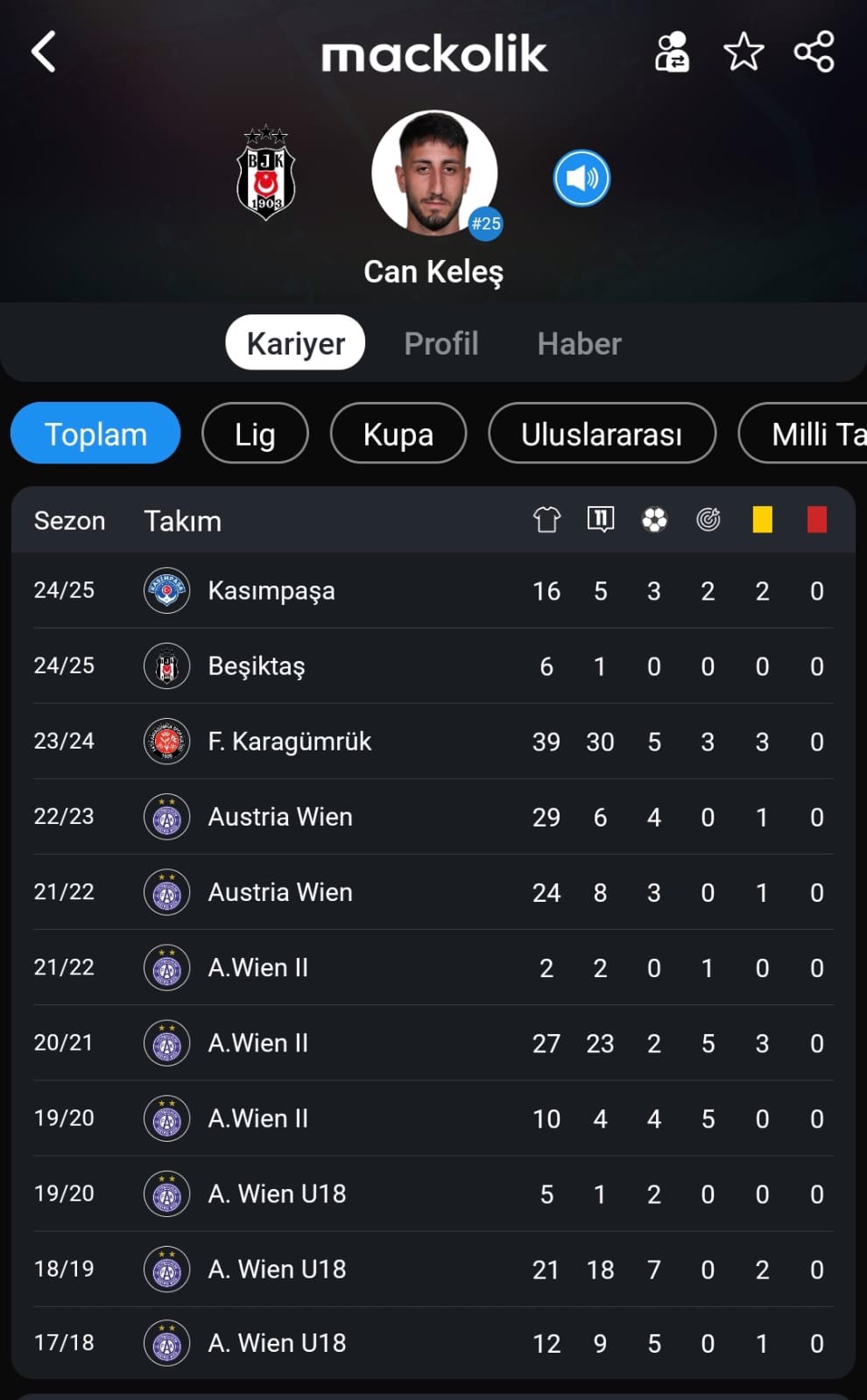Image resolution: width=867 pixels, height=1400 pixels.
Task: Open the 23/24 F. Karagümrük row
Action: click(x=433, y=742)
